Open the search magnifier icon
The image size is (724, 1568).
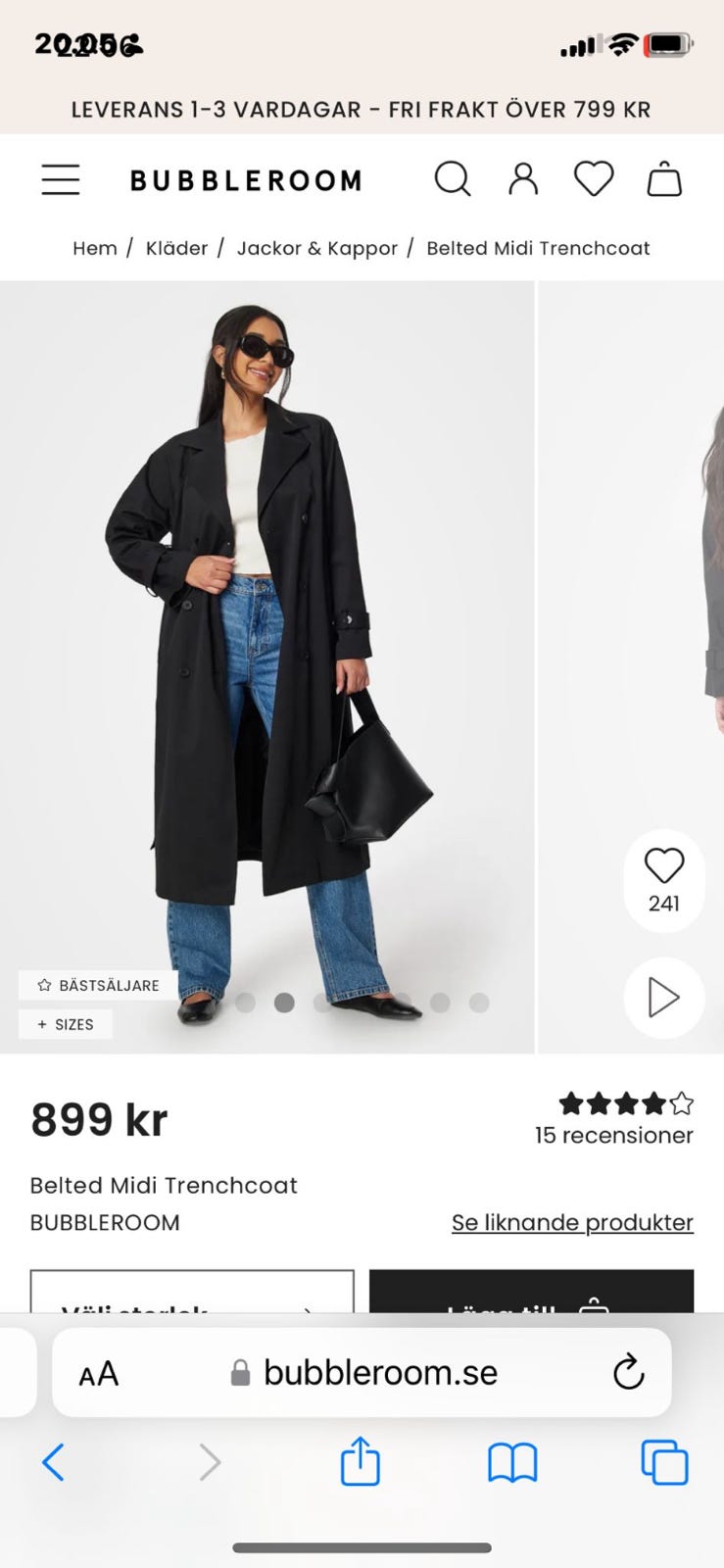(452, 179)
